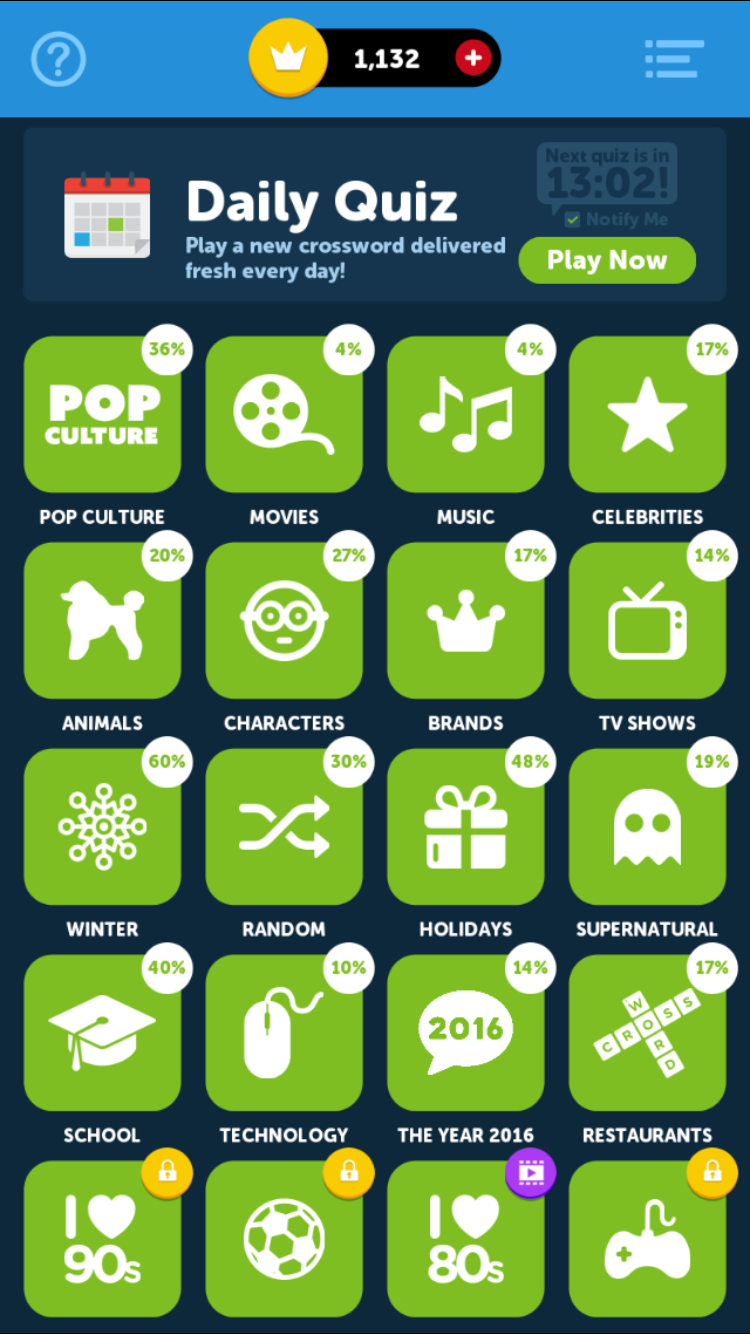
Task: Open the Brands category
Action: coord(465,620)
